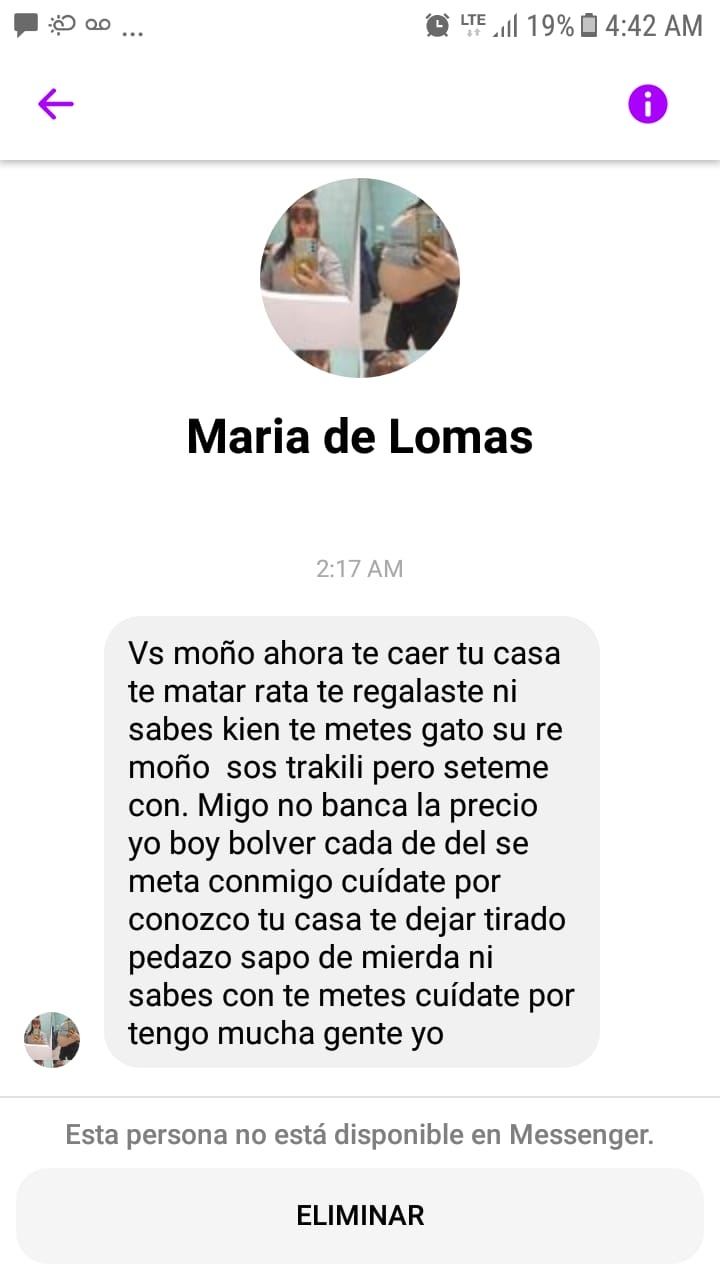
Task: Open the conversation info icon
Action: [x=647, y=103]
